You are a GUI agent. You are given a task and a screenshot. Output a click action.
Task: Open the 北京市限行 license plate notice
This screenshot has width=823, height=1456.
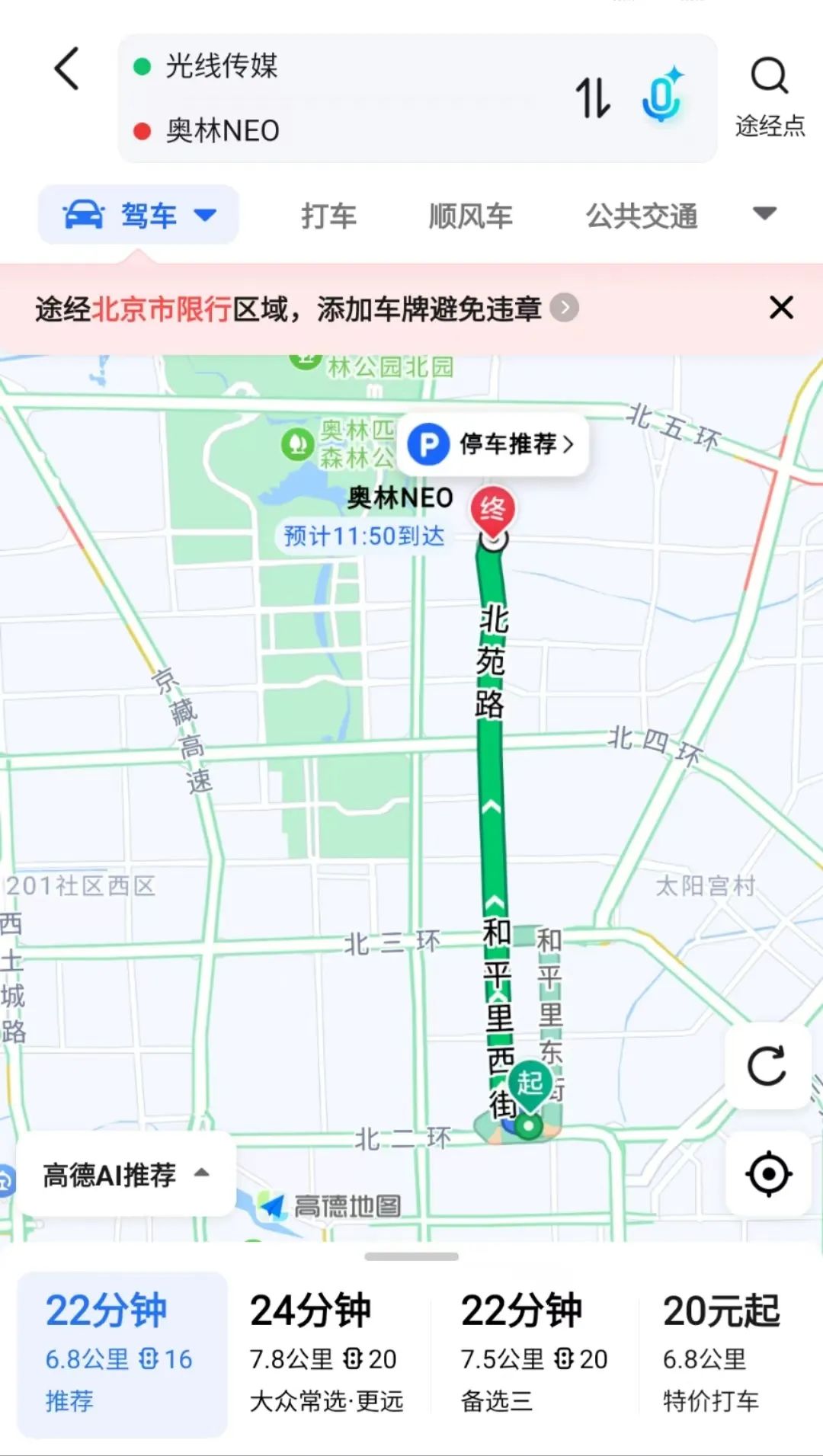(305, 309)
